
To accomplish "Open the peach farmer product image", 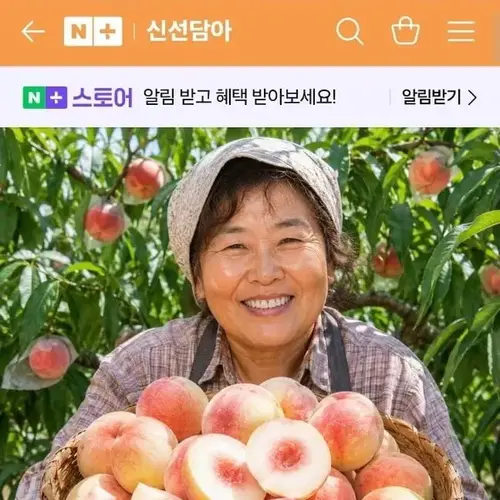I will tap(250, 314).
